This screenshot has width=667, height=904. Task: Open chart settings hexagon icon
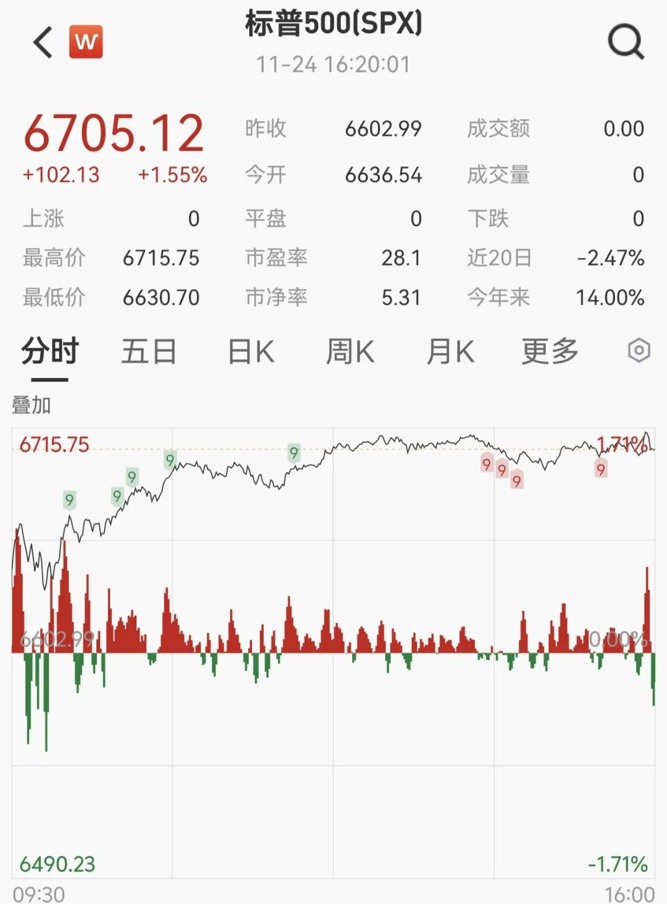coord(639,351)
